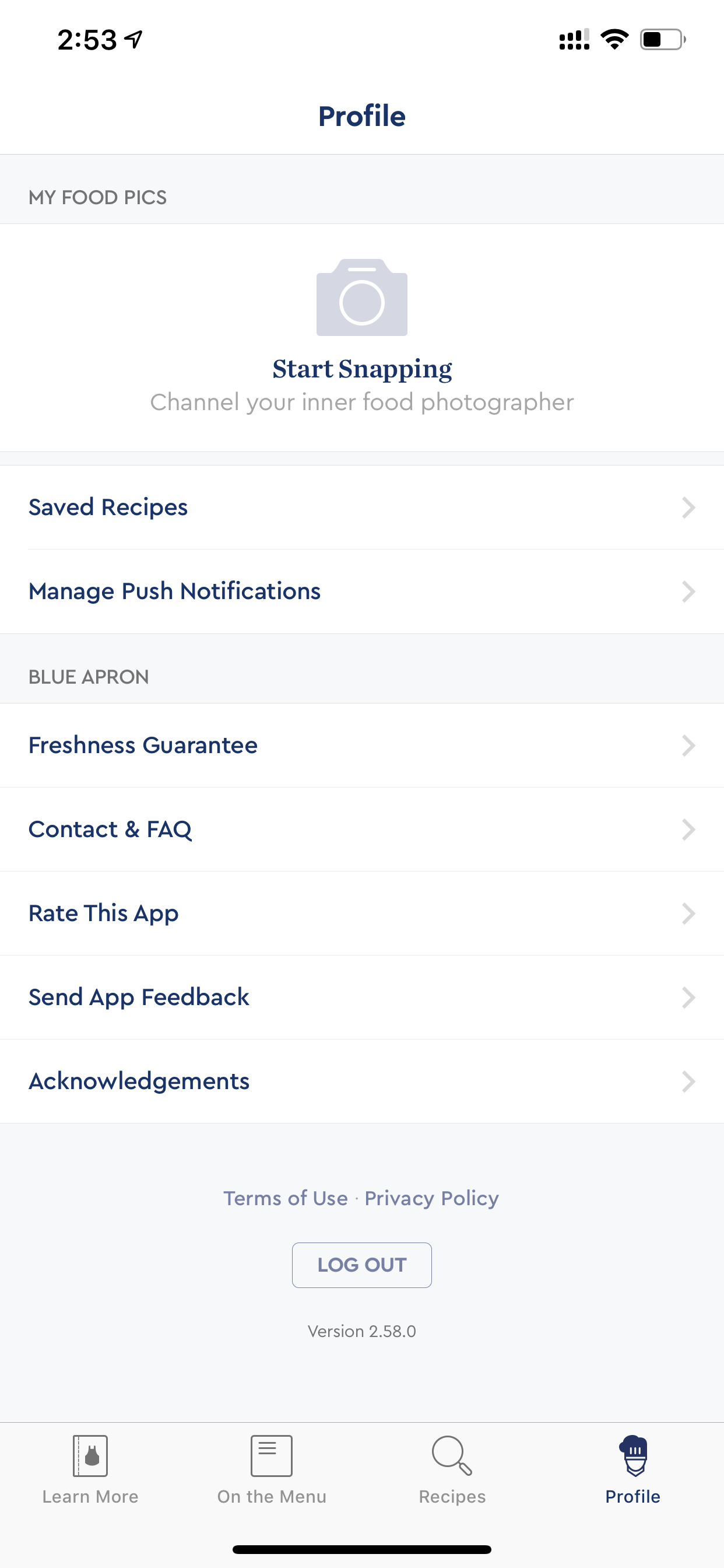Switch to the On the Menu tab

pos(271,1469)
